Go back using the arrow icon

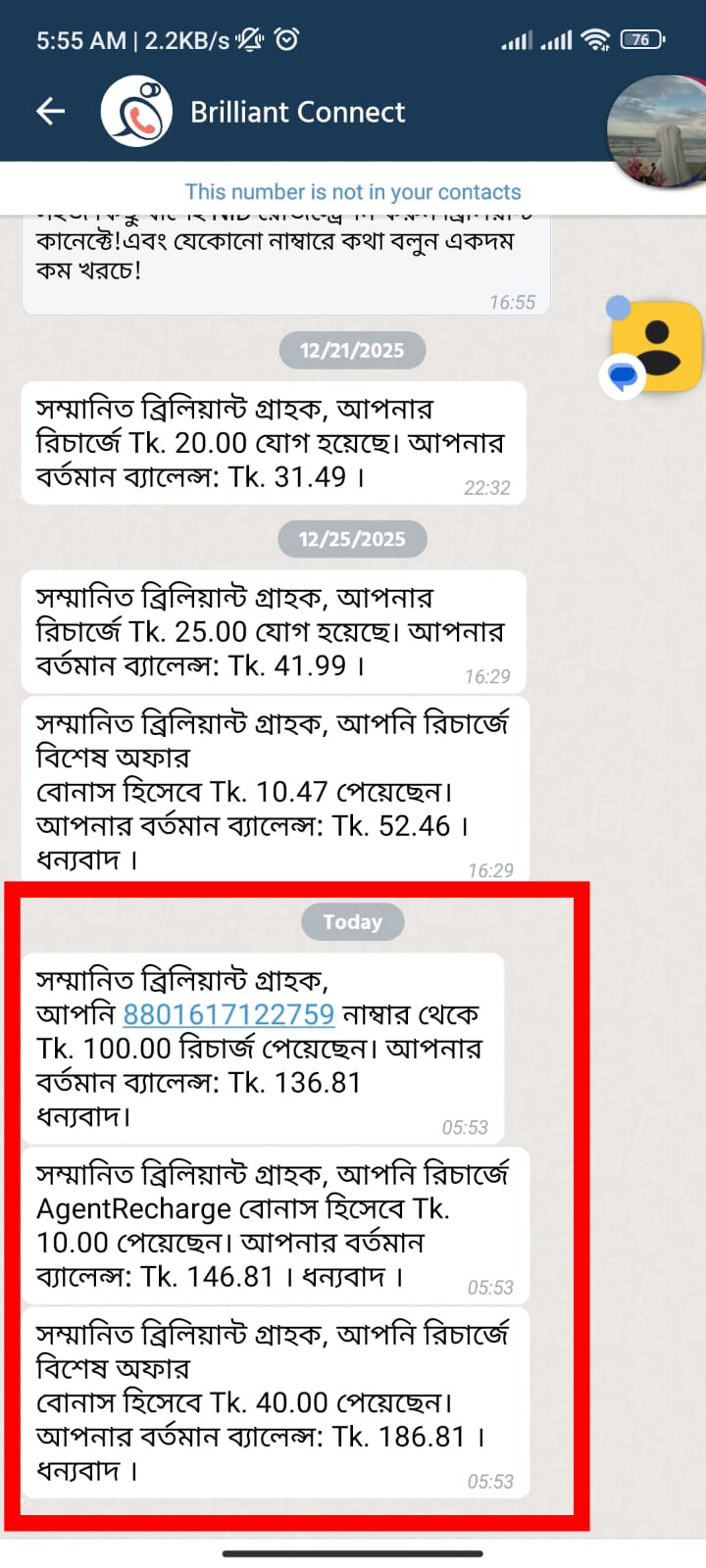pyautogui.click(x=51, y=112)
